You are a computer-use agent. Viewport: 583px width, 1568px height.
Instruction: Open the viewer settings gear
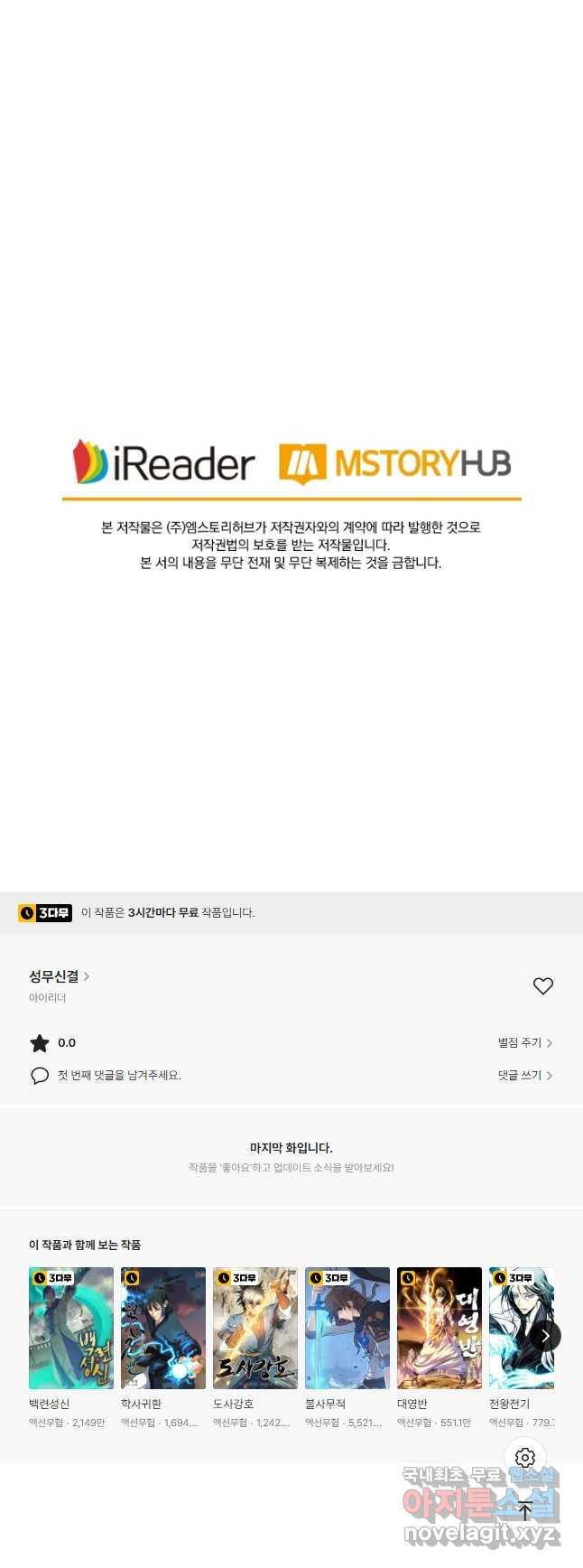(x=525, y=1458)
